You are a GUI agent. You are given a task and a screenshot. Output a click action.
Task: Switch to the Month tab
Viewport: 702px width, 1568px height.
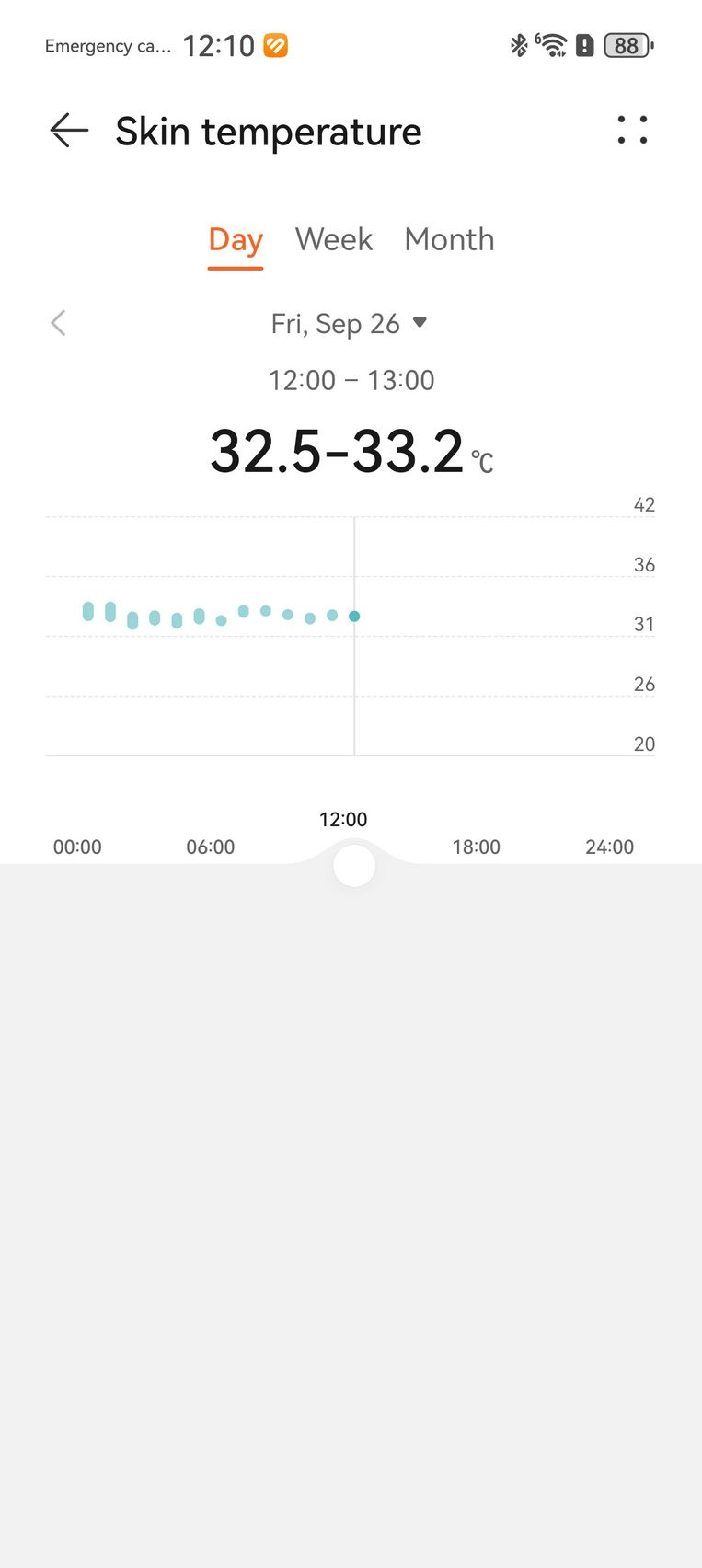click(x=449, y=239)
